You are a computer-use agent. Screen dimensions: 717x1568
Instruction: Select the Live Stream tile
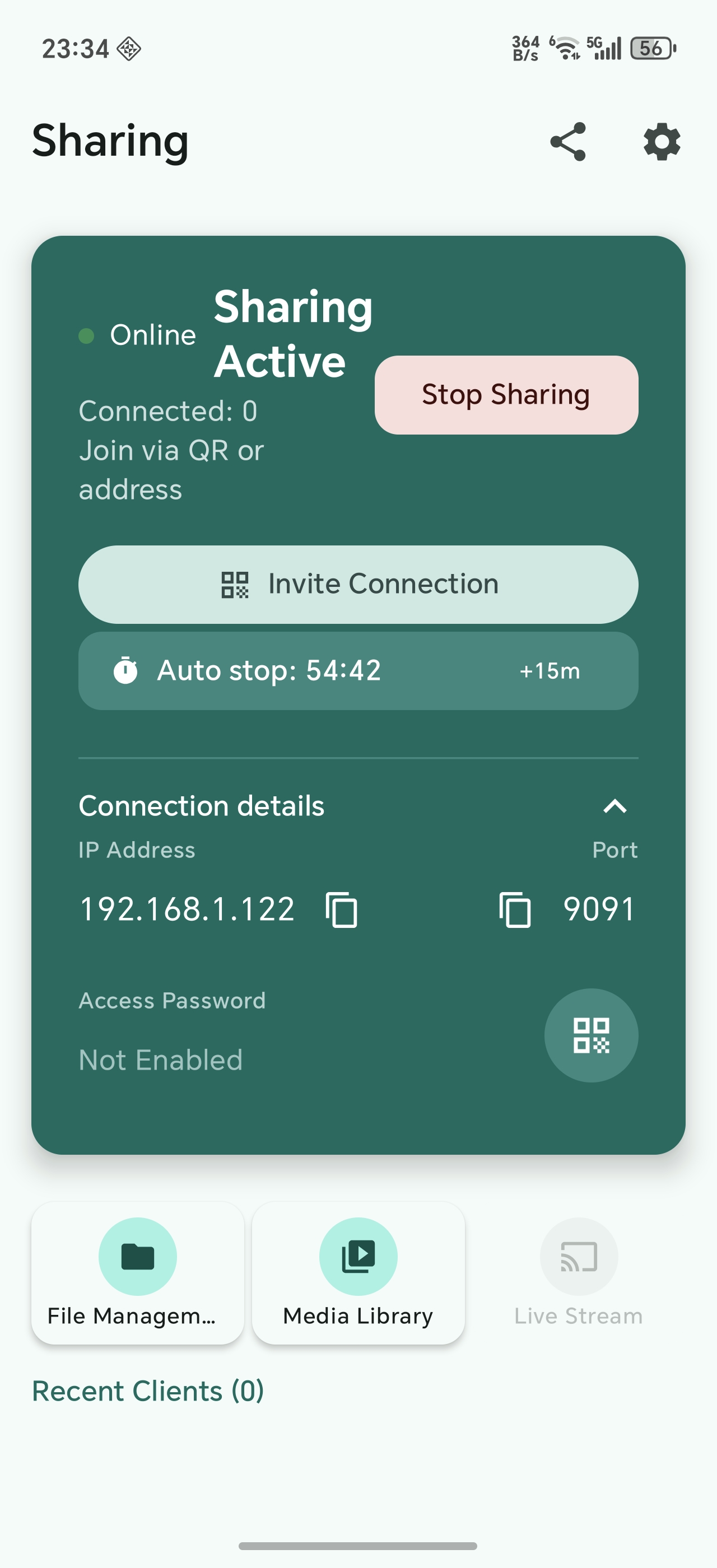click(579, 1273)
